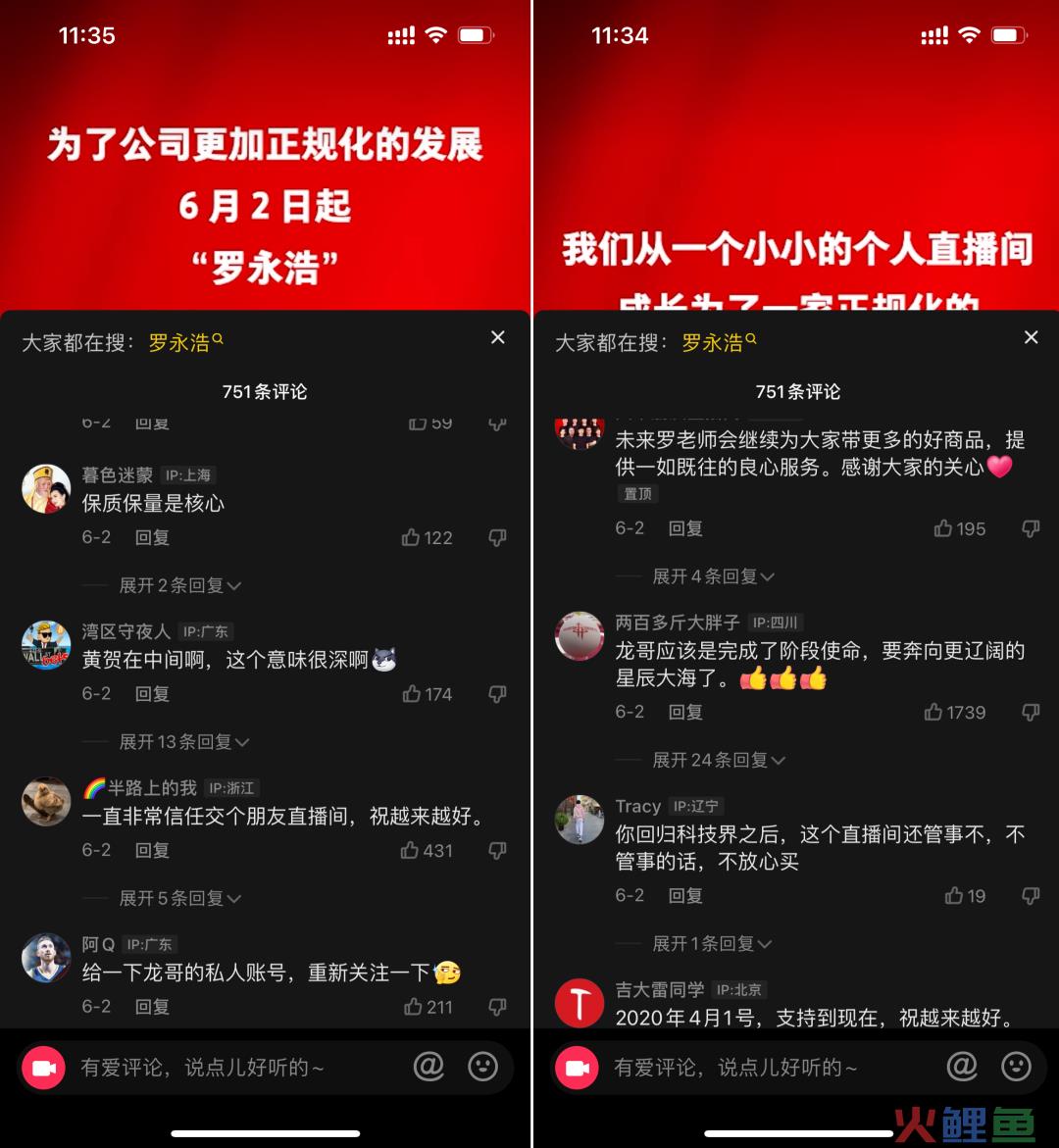Dislike 两百多斤大胖子's comment

1031,712
